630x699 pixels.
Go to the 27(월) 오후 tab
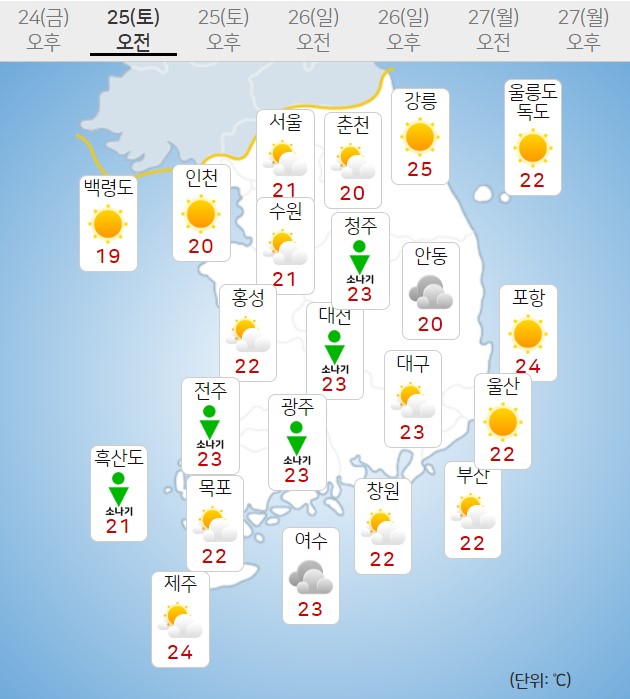point(583,29)
